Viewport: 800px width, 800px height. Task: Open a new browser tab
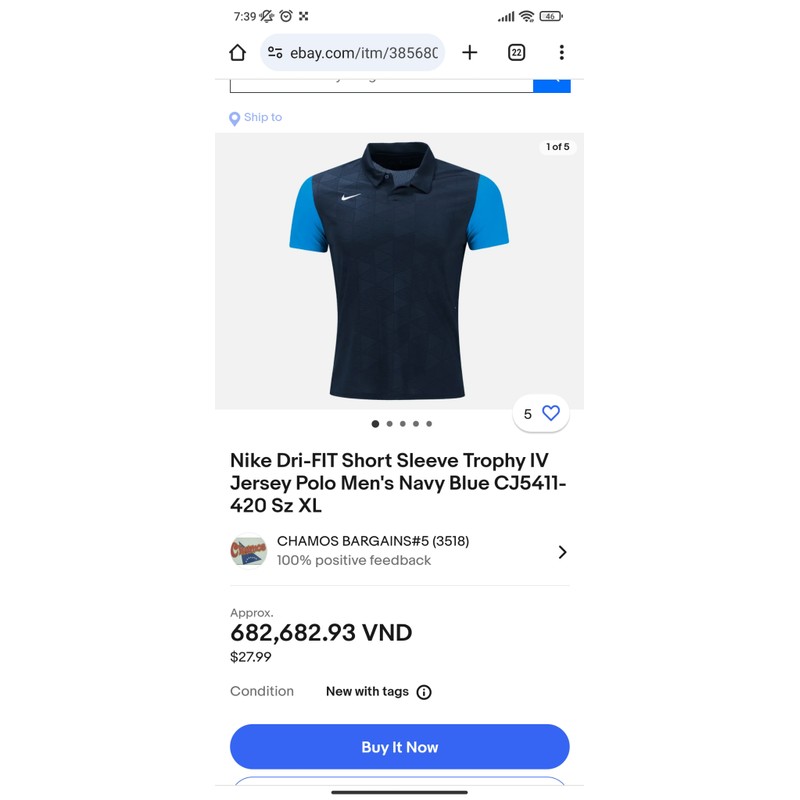pos(470,52)
